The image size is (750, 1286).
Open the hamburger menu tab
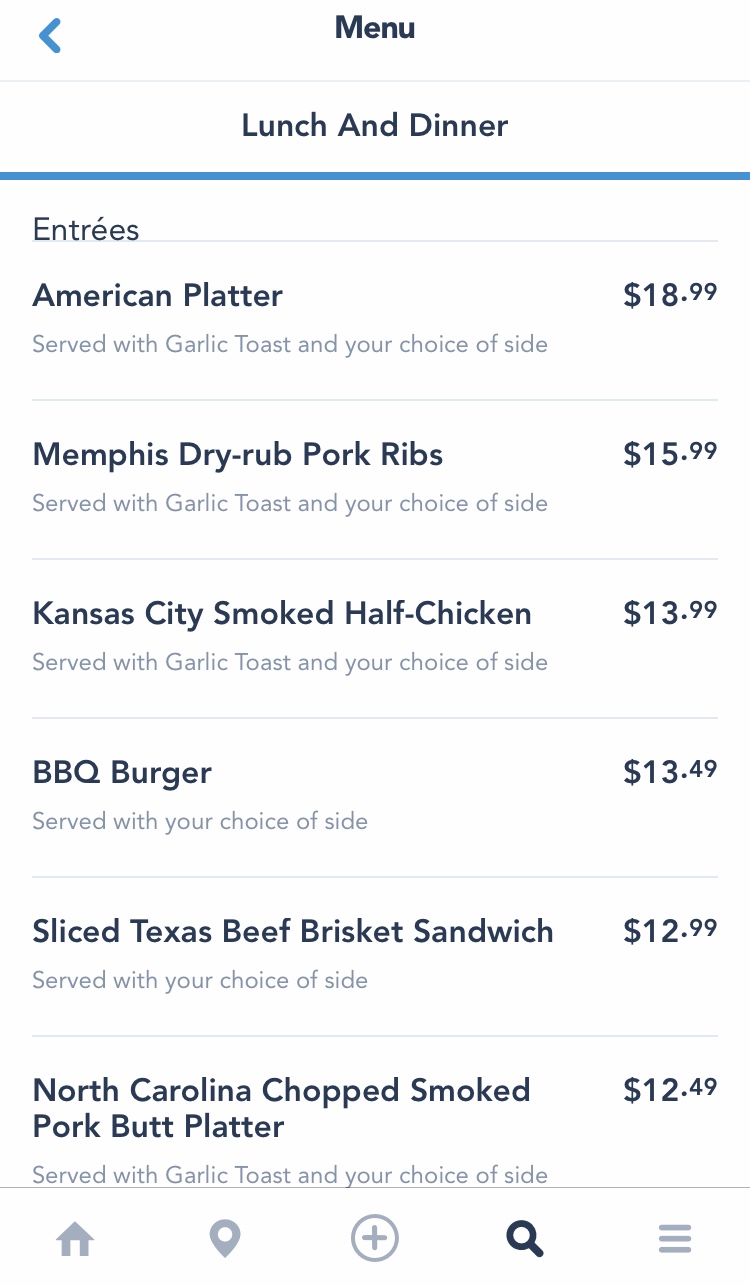point(675,1239)
